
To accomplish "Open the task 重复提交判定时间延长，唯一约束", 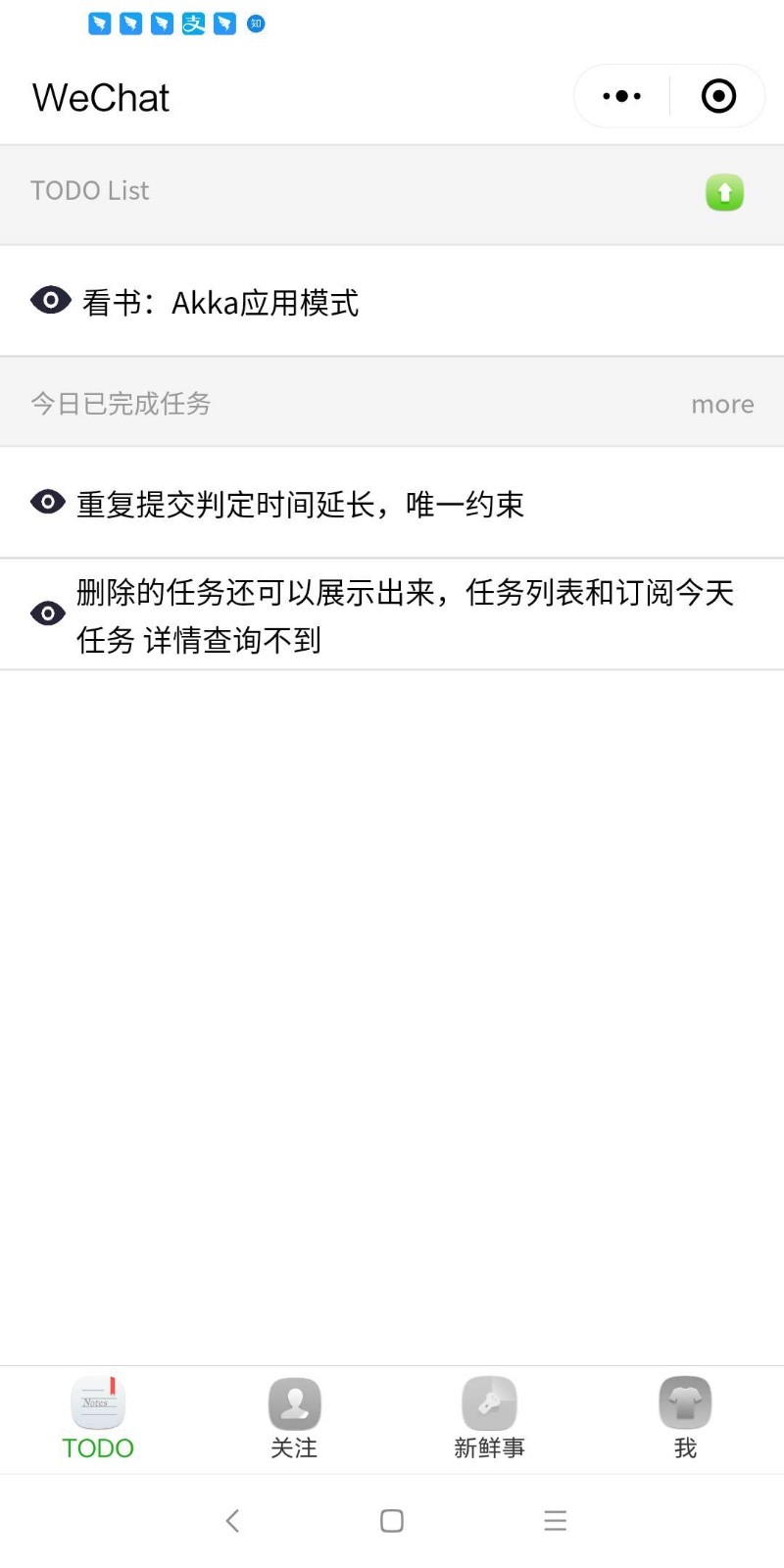I will (392, 503).
